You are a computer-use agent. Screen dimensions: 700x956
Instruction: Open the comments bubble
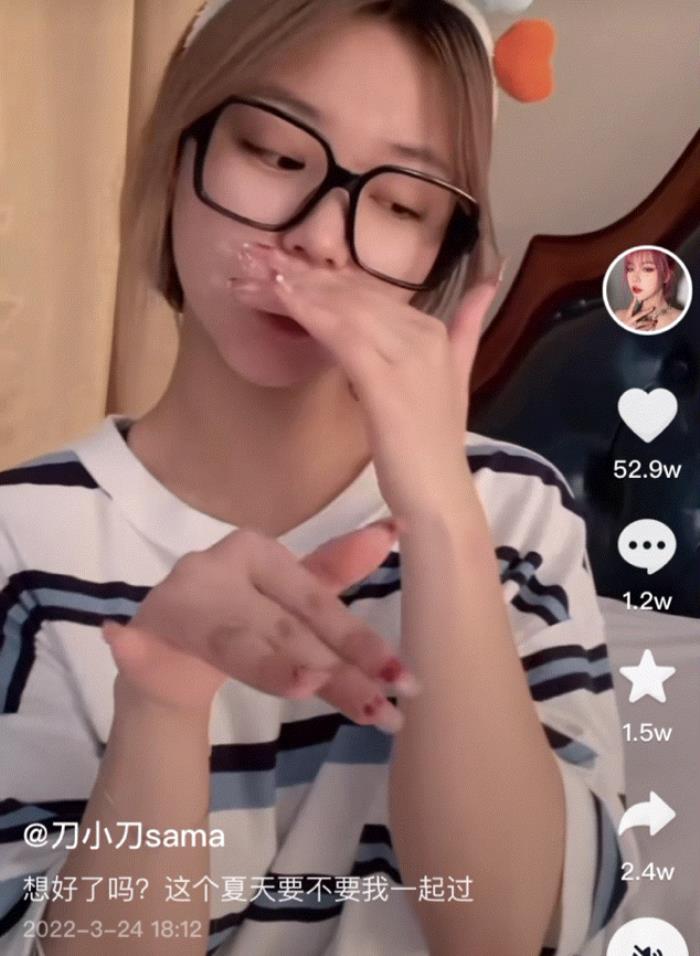pos(647,547)
